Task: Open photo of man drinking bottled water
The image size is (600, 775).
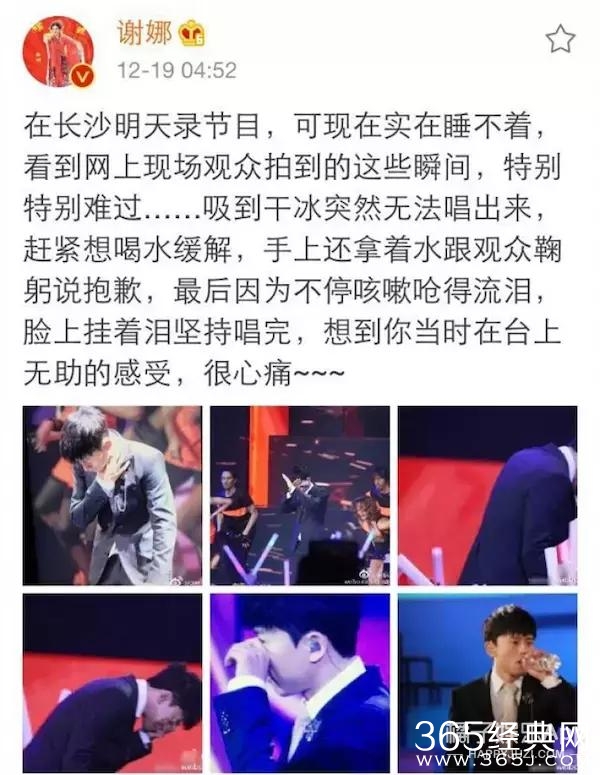Action: click(487, 683)
